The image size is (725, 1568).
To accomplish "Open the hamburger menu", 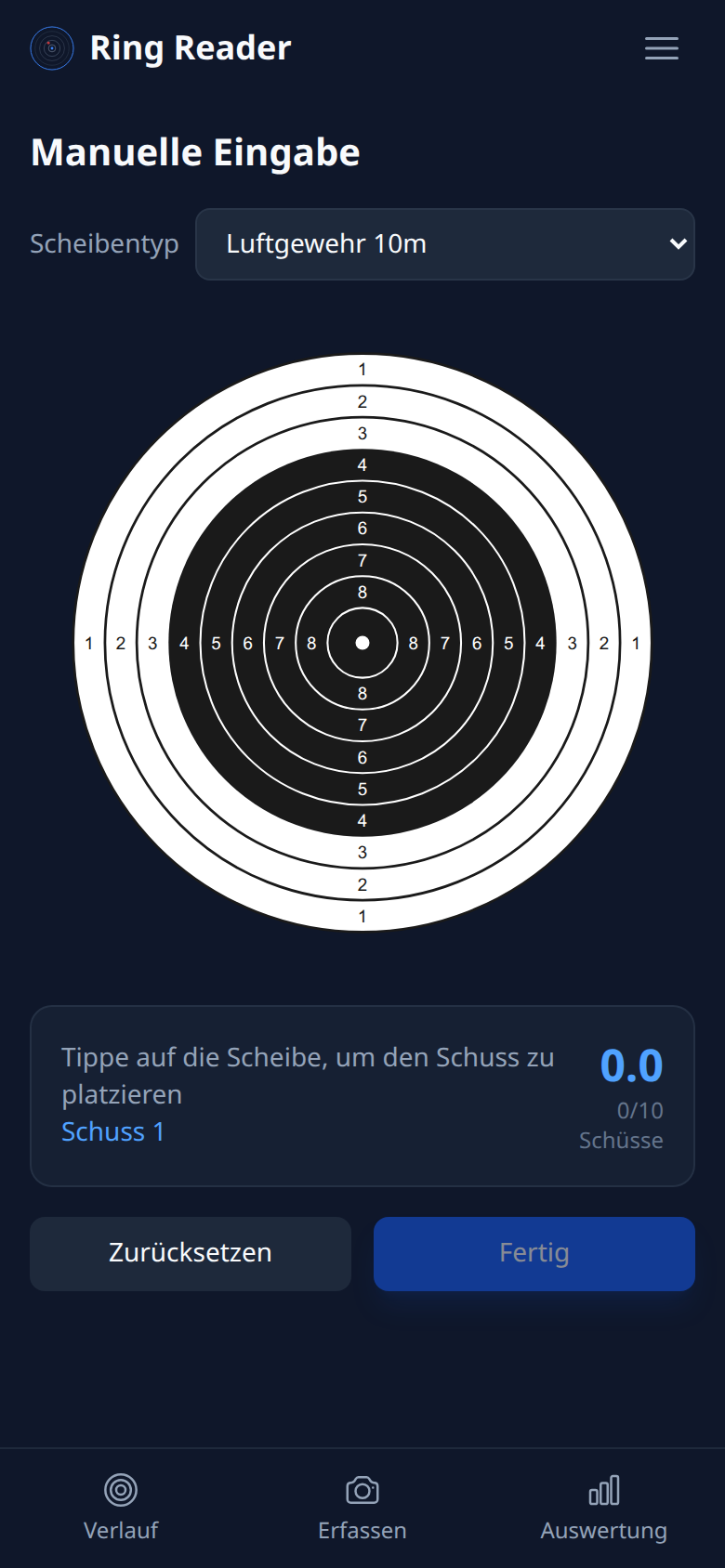I will [661, 48].
